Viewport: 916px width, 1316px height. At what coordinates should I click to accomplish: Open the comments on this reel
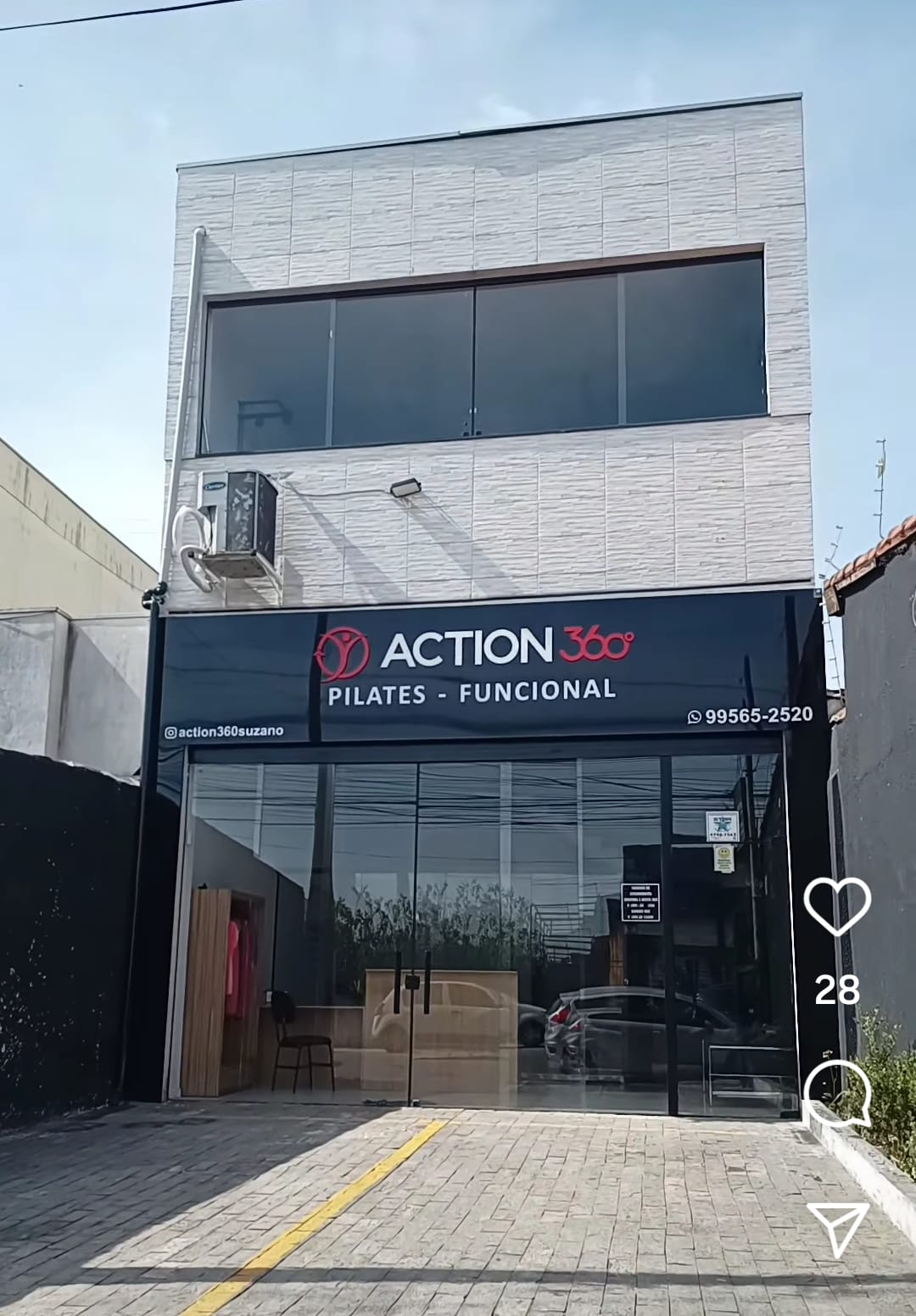pos(837,1093)
